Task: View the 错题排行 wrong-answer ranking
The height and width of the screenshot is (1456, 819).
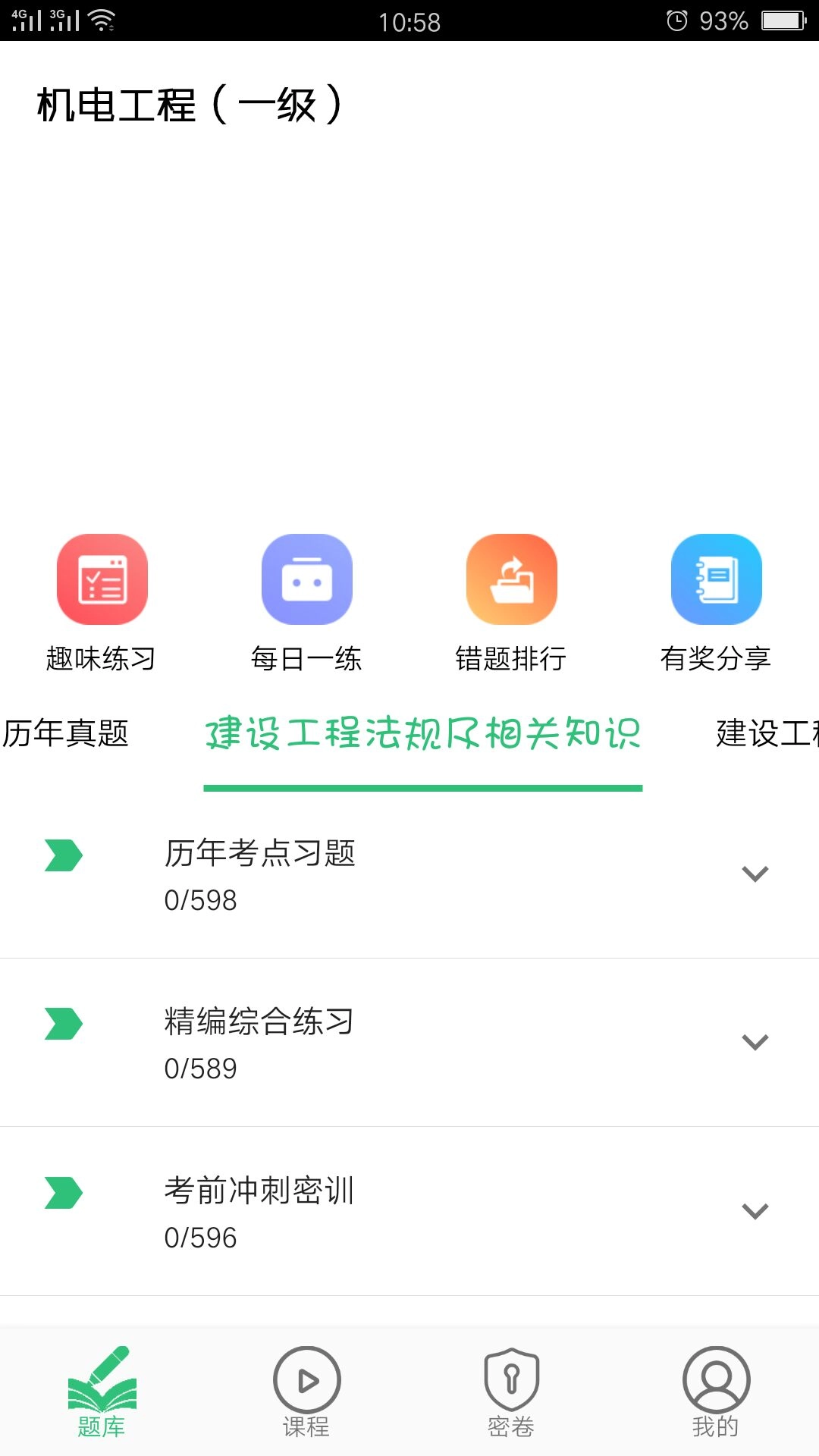Action: click(512, 579)
